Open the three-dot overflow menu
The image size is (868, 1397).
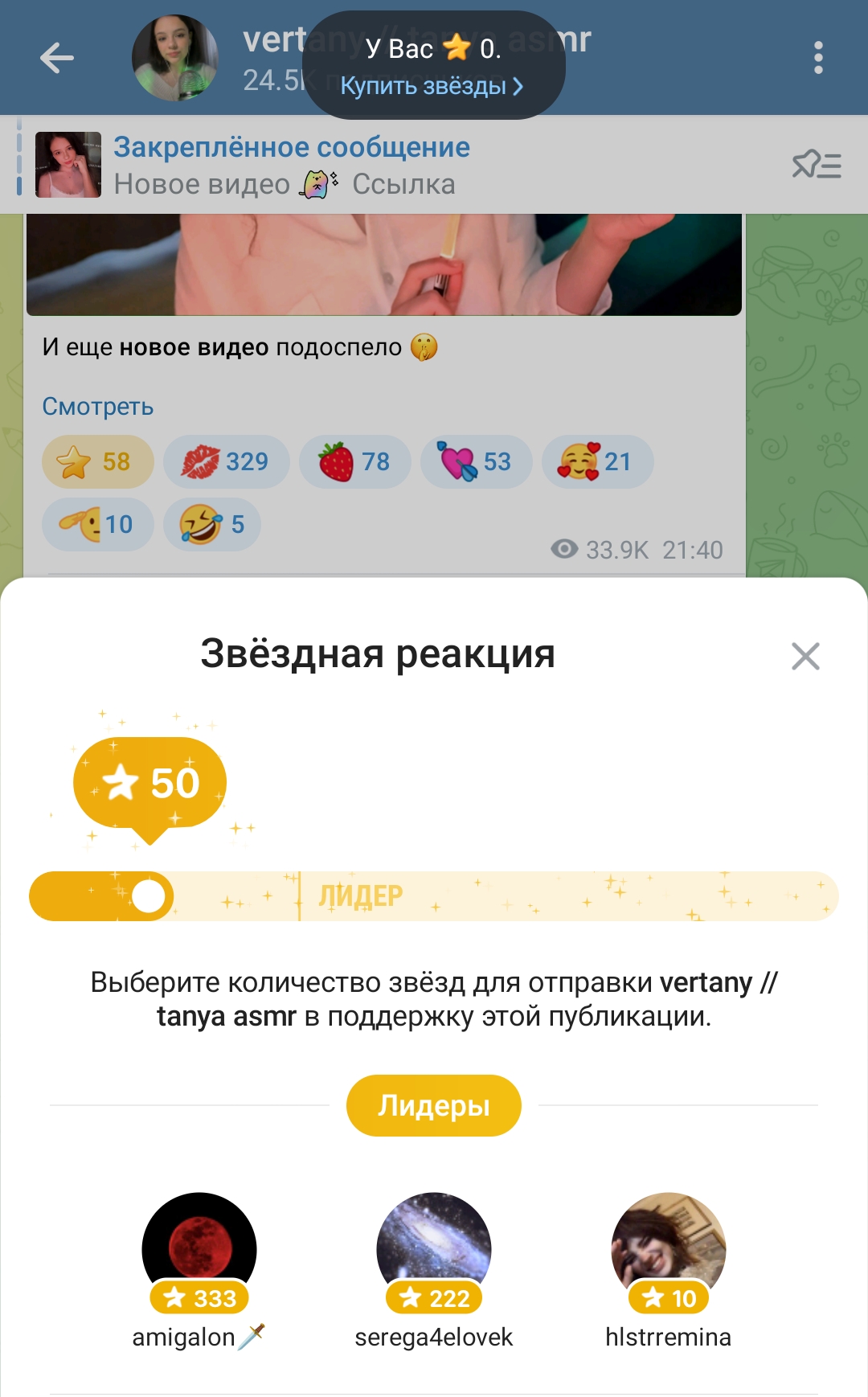click(x=818, y=58)
